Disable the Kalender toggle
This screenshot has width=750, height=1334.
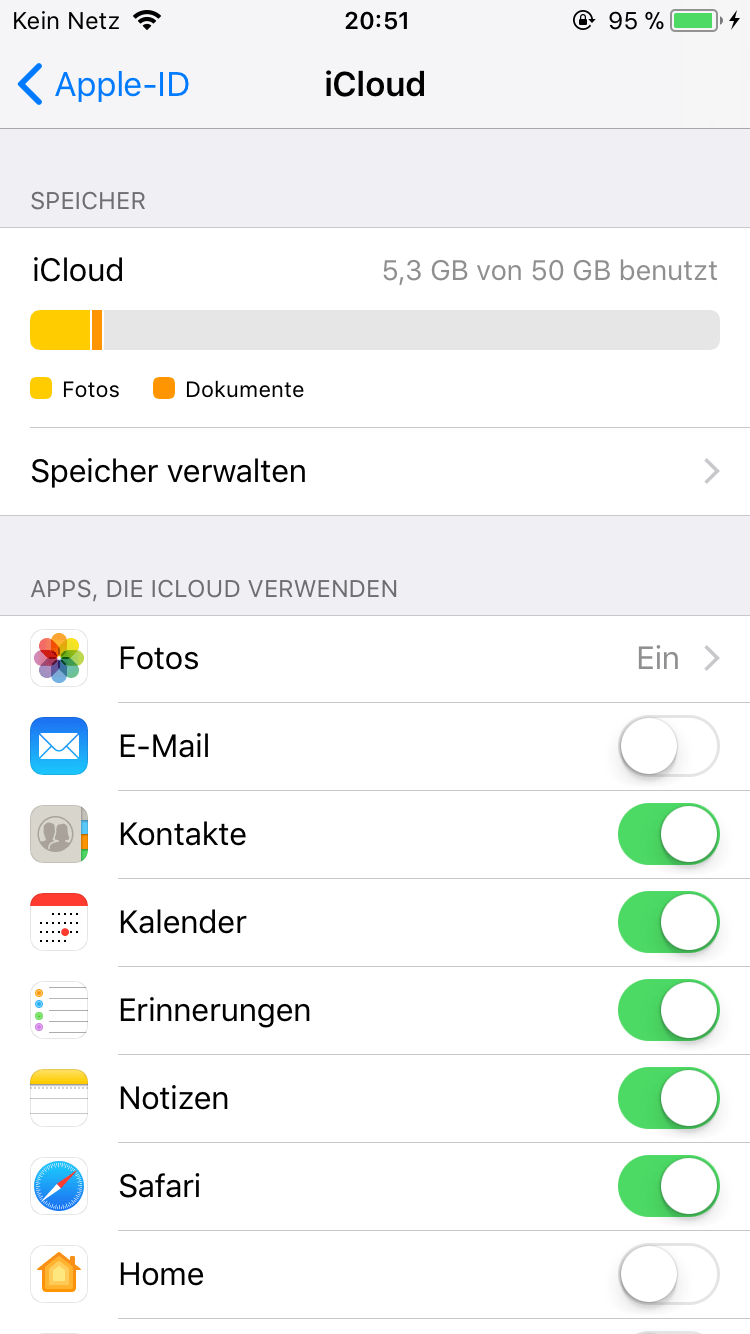click(668, 922)
